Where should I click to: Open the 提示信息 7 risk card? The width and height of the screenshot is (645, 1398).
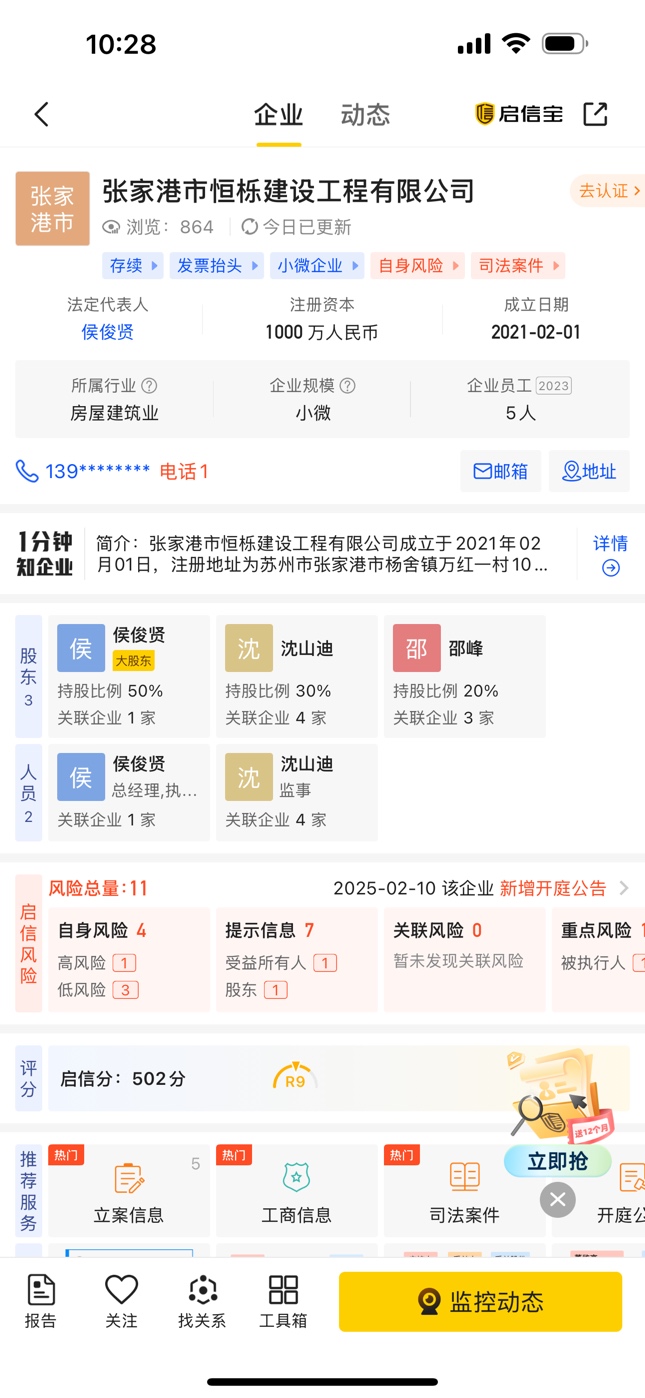(x=297, y=960)
